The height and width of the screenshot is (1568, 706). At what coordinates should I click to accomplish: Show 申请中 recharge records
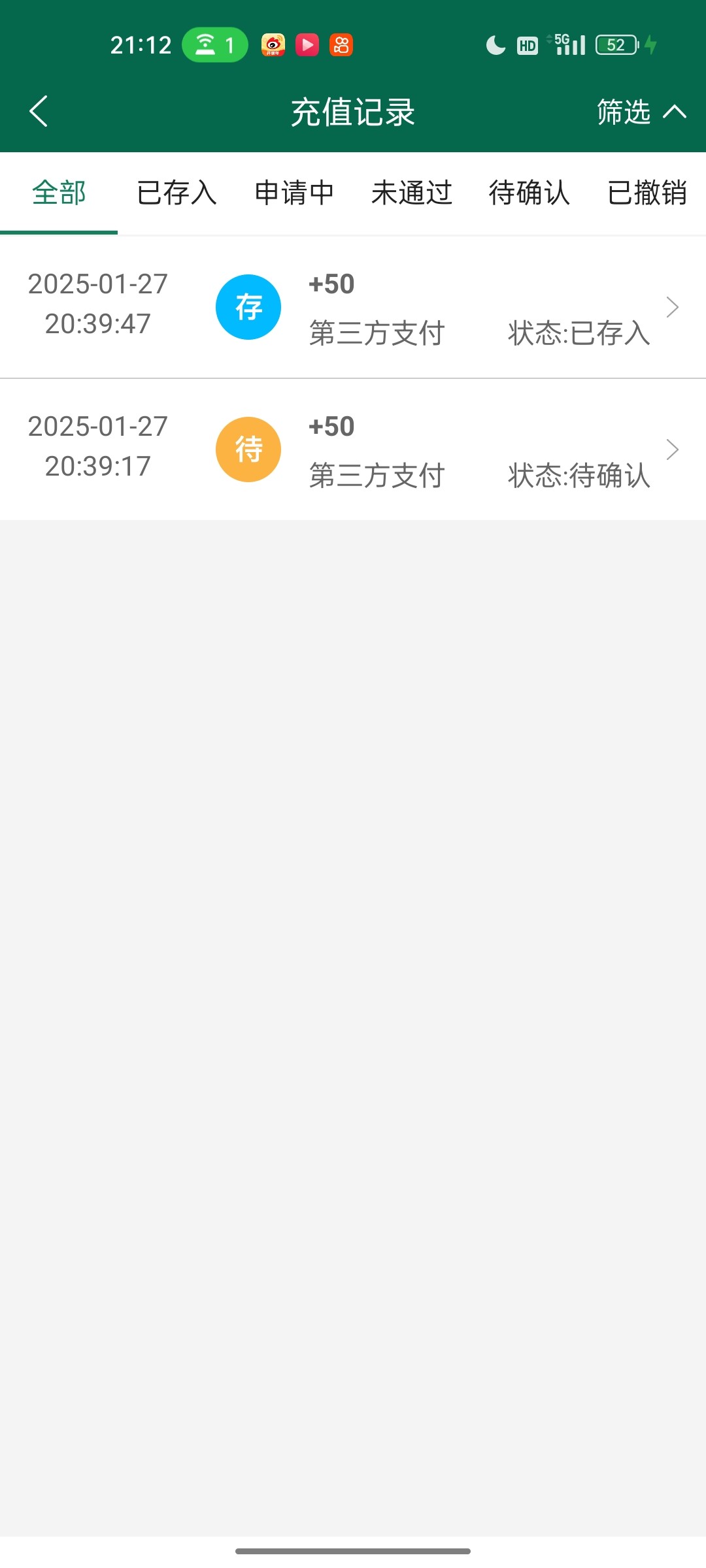pos(294,193)
